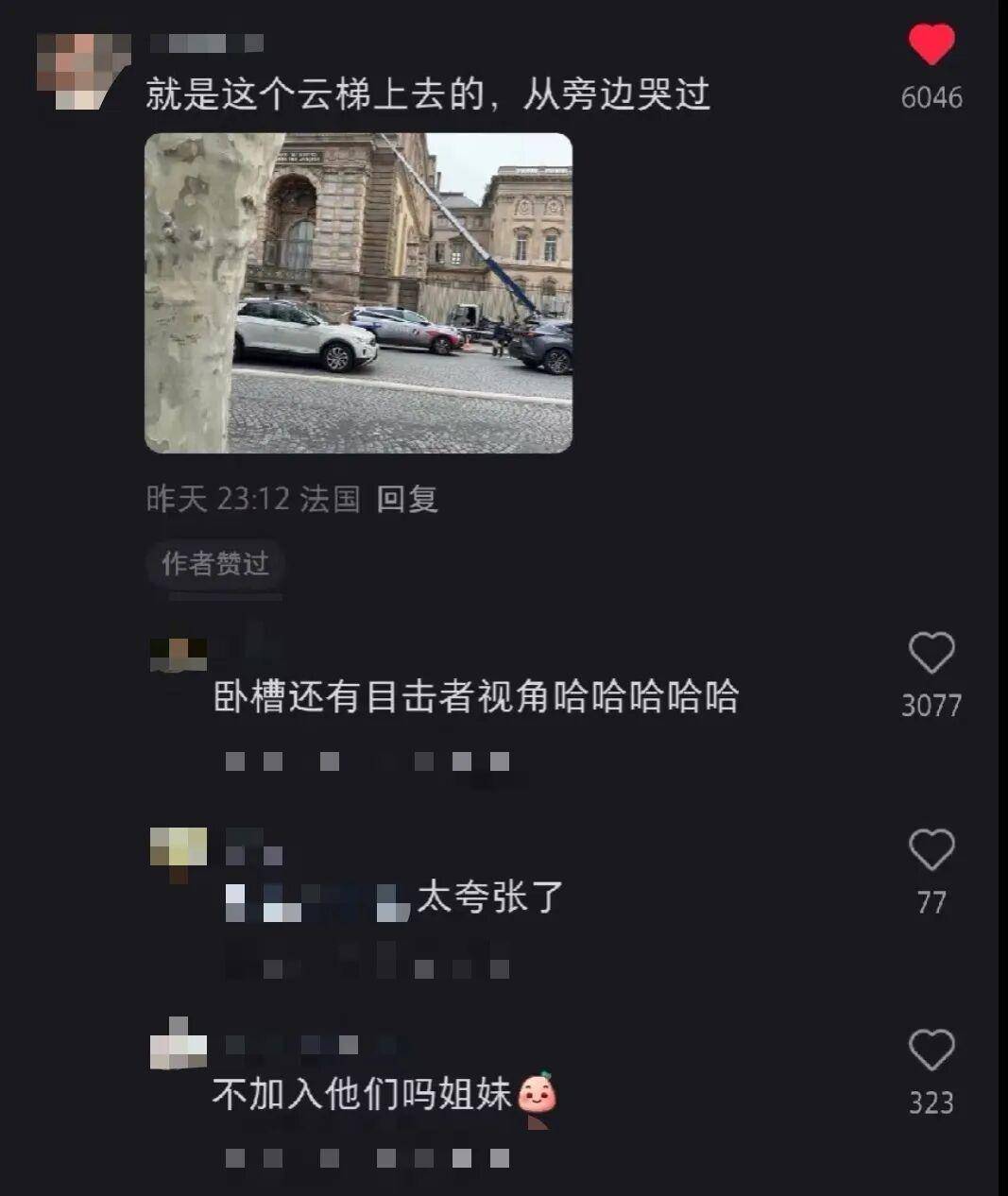Open avatar of the 太夸张了 replier

pyautogui.click(x=178, y=849)
